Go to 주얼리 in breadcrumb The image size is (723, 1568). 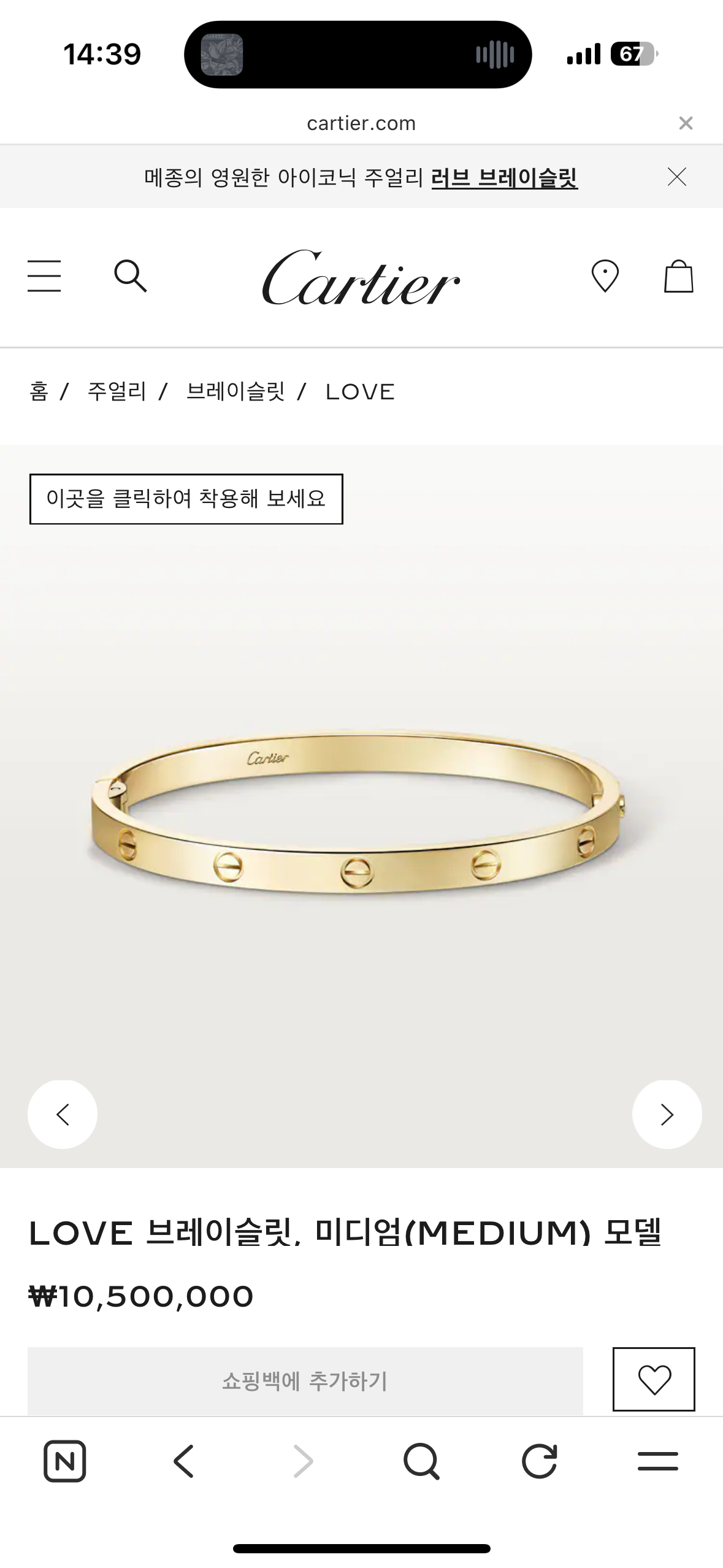(117, 391)
